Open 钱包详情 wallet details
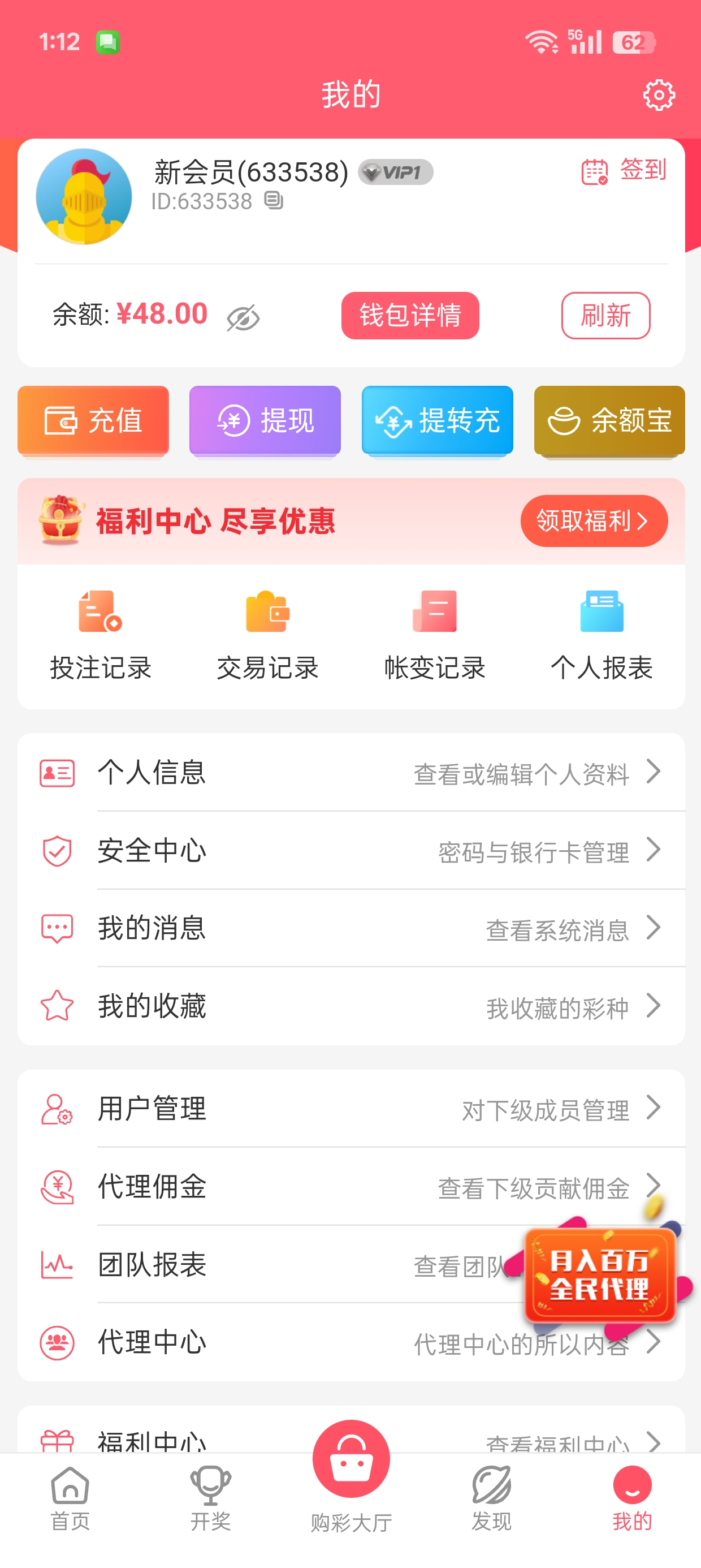The height and width of the screenshot is (1568, 701). [x=409, y=315]
